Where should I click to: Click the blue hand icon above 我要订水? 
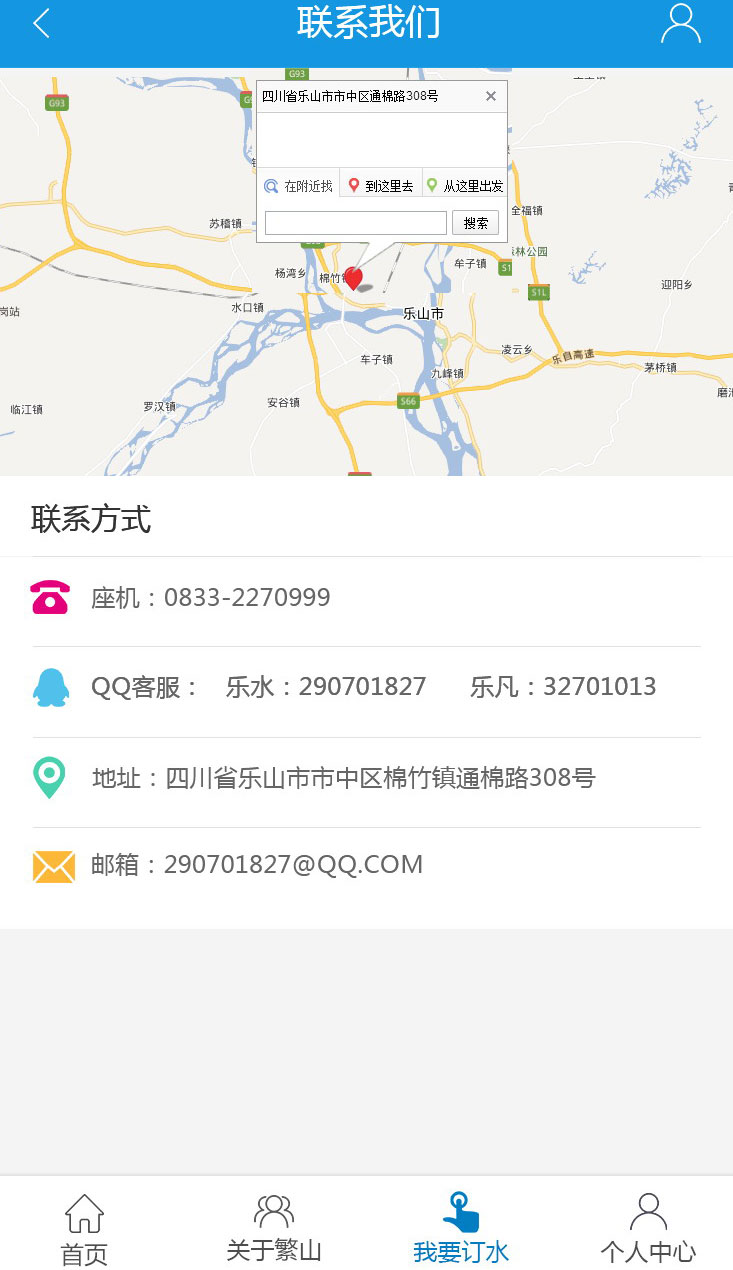[461, 1211]
